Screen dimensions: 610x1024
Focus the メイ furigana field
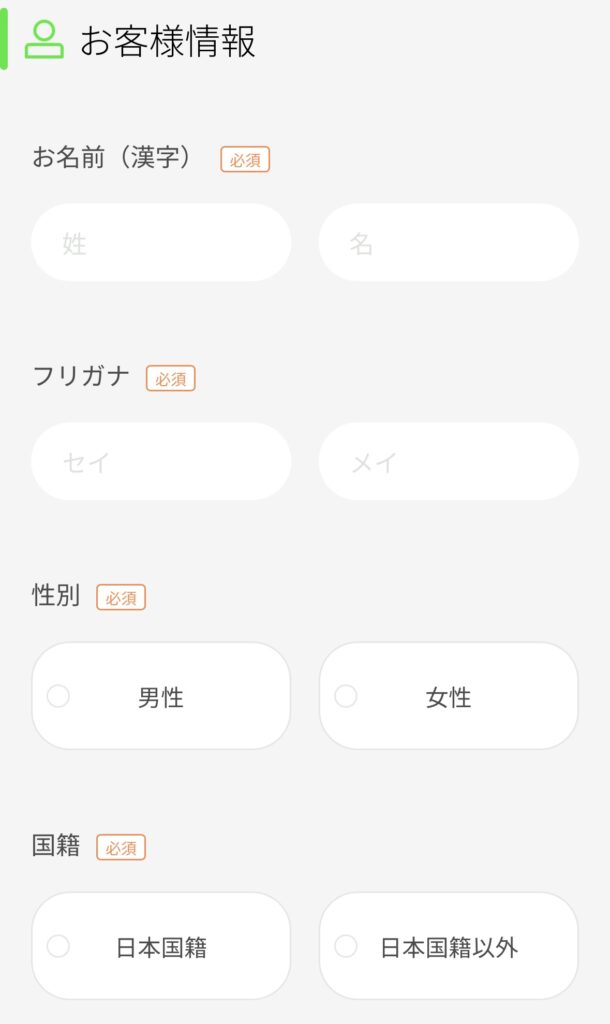point(449,461)
